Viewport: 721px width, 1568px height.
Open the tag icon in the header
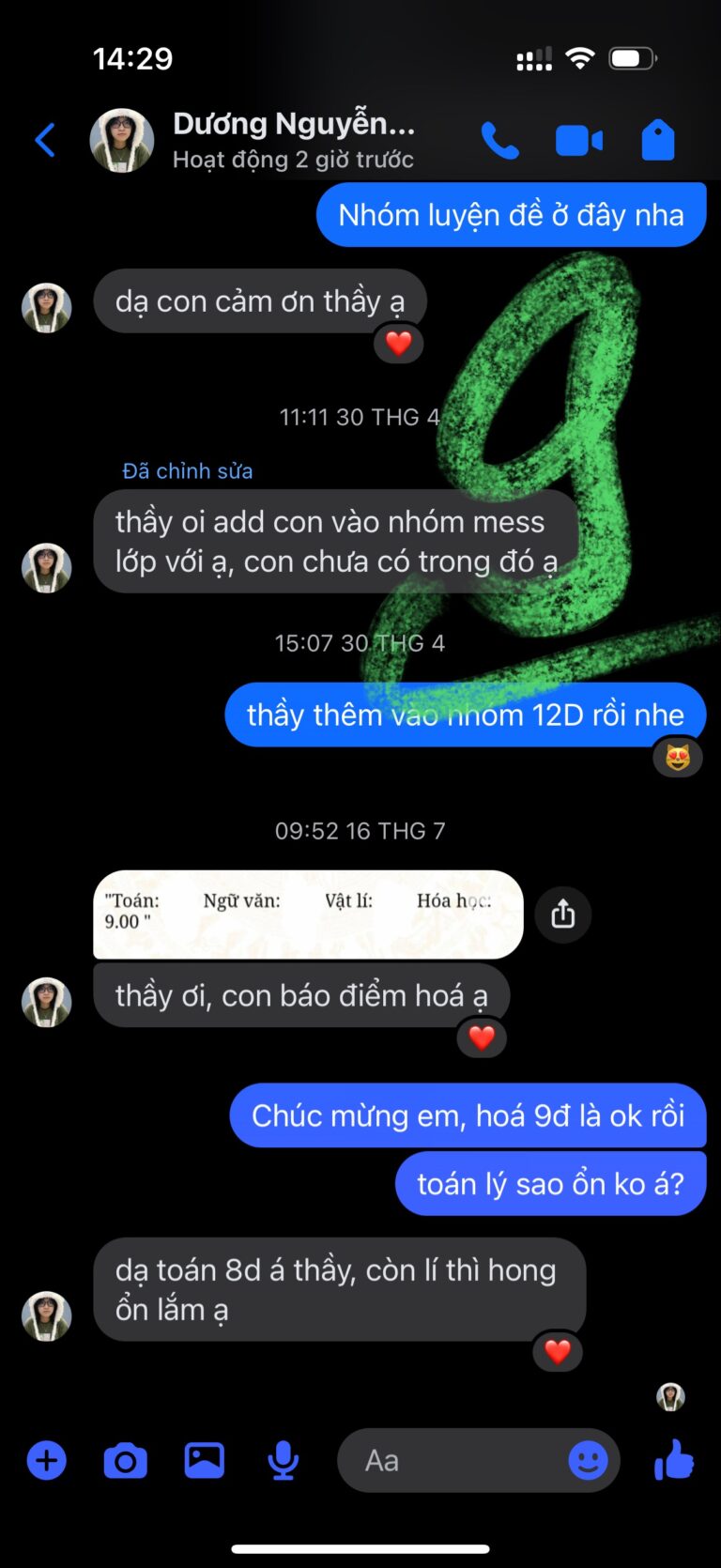pos(658,141)
